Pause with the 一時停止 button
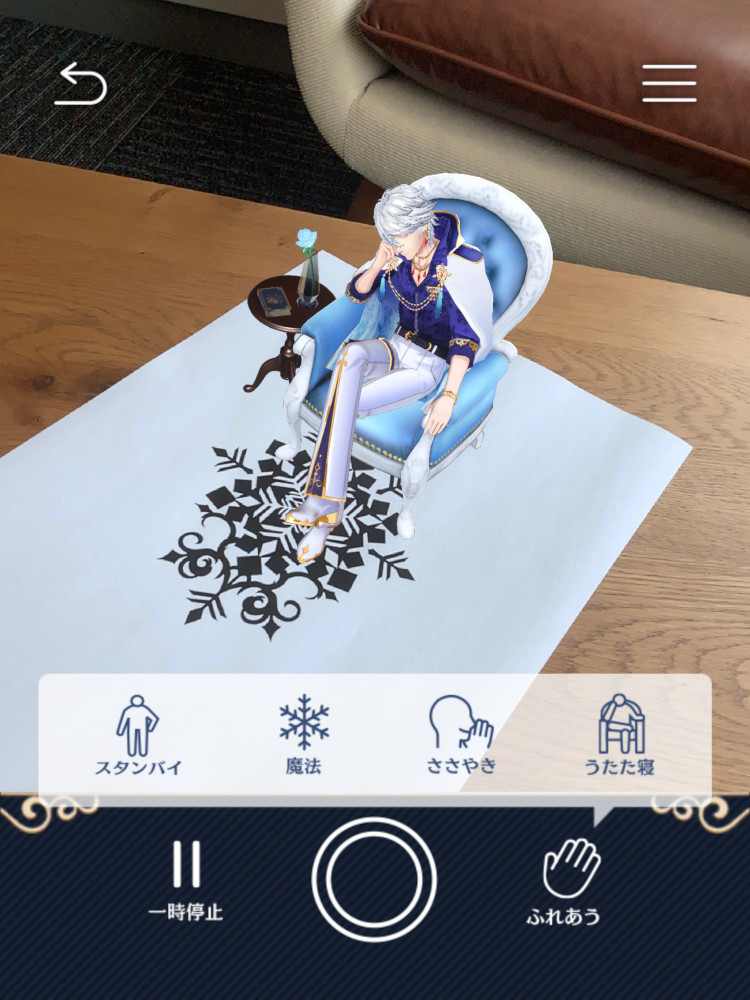This screenshot has height=1000, width=750. [185, 879]
